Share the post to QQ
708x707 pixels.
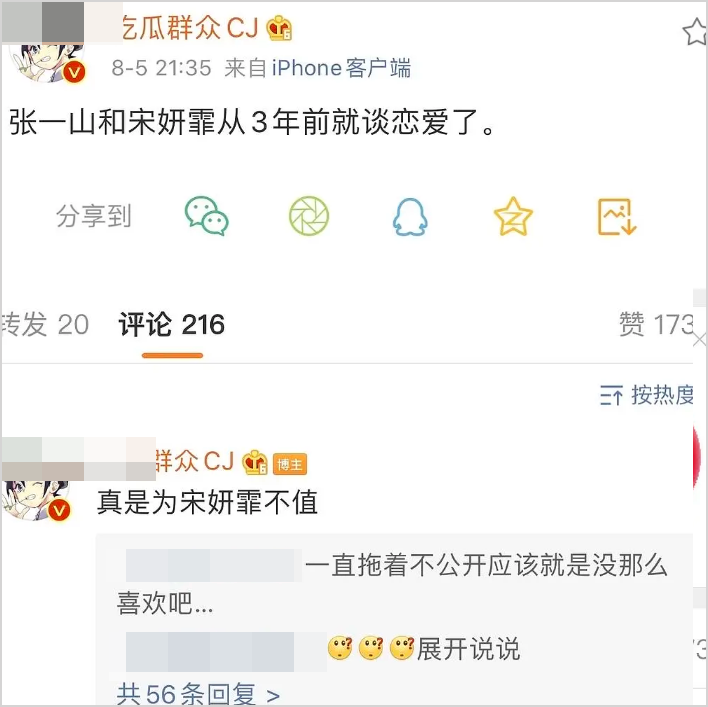(x=410, y=216)
